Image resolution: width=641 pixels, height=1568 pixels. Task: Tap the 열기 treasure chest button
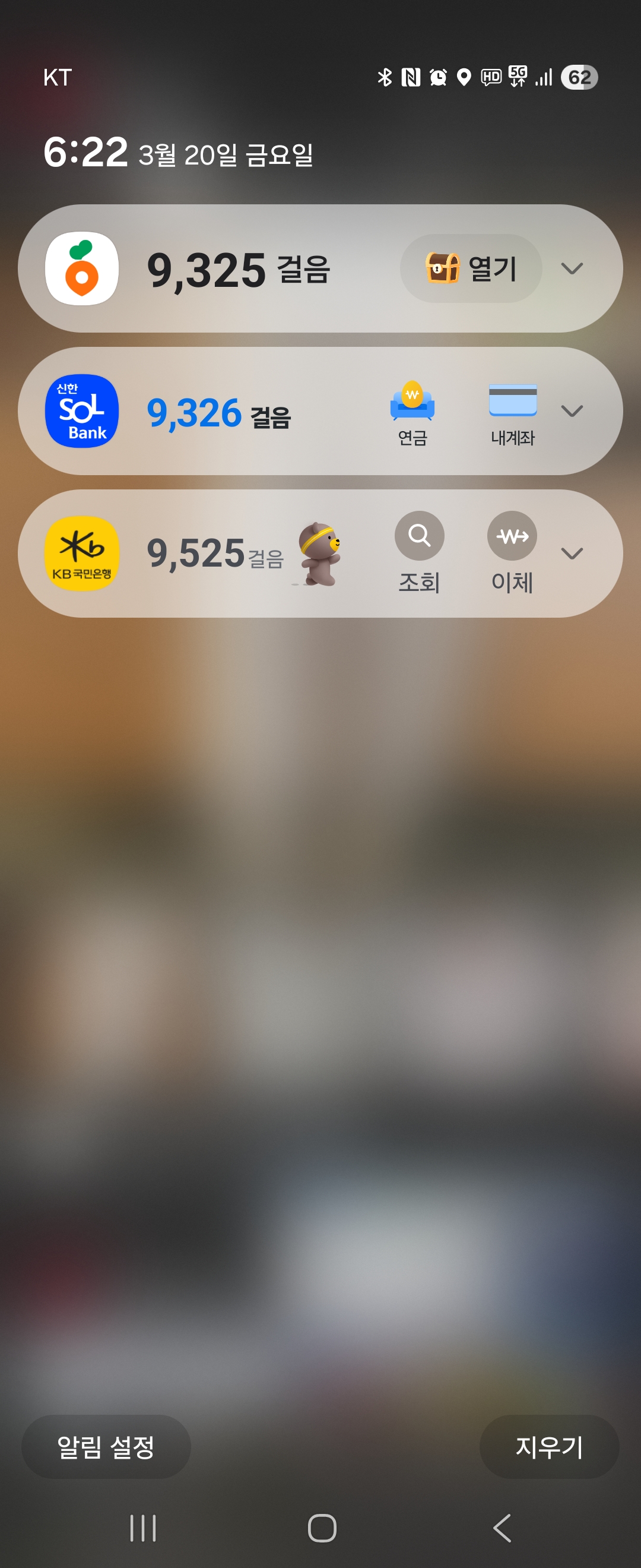[471, 268]
